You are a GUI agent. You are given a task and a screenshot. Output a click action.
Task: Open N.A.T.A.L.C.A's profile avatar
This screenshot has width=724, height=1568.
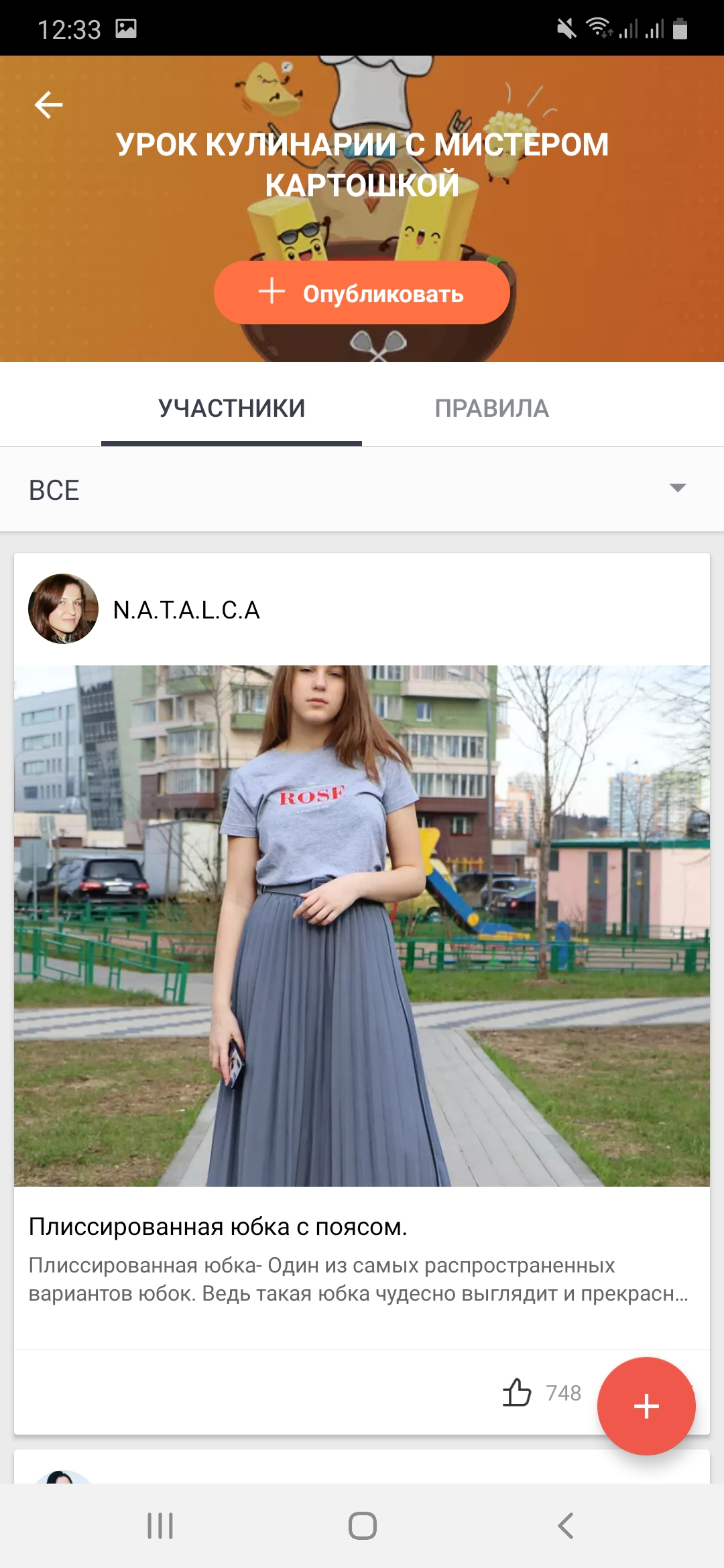coord(63,608)
